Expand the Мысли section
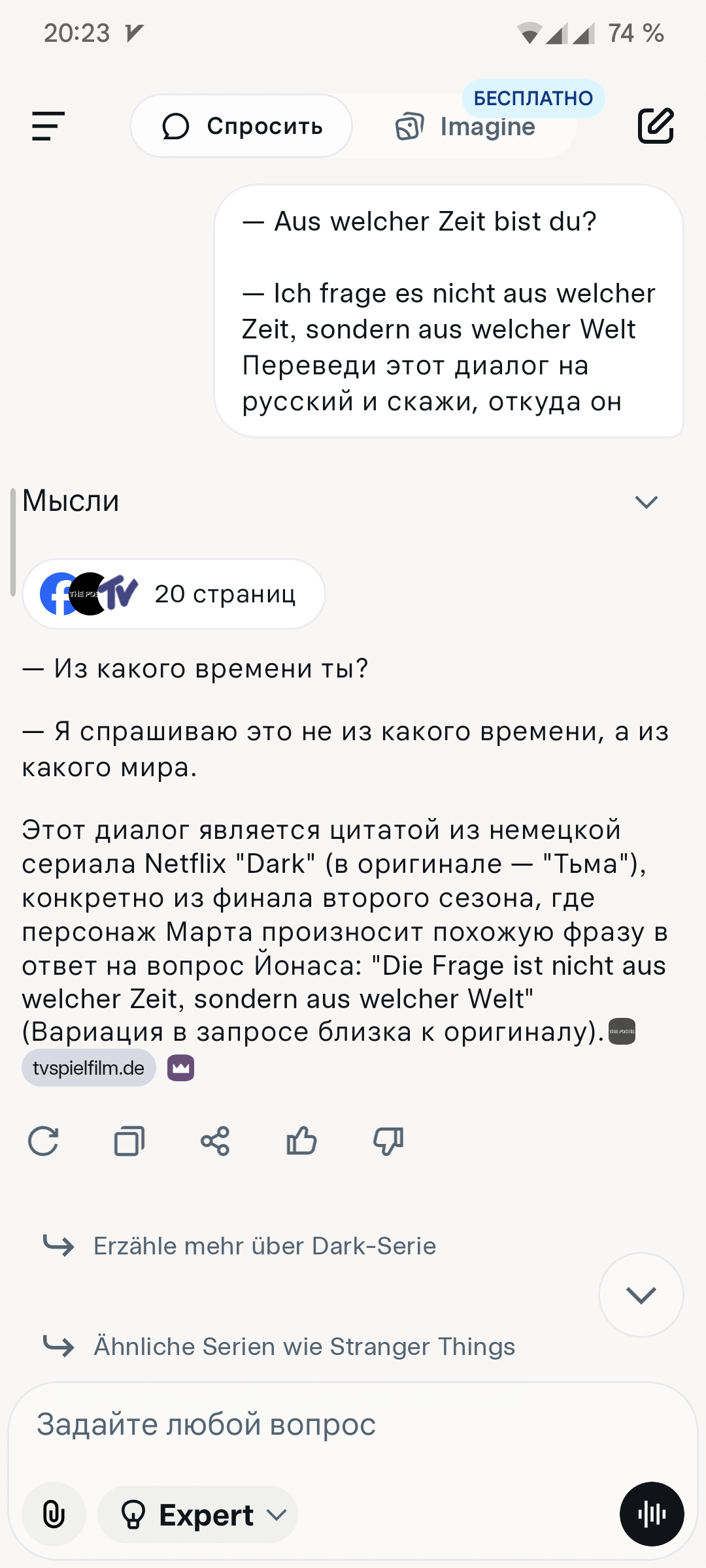 646,502
